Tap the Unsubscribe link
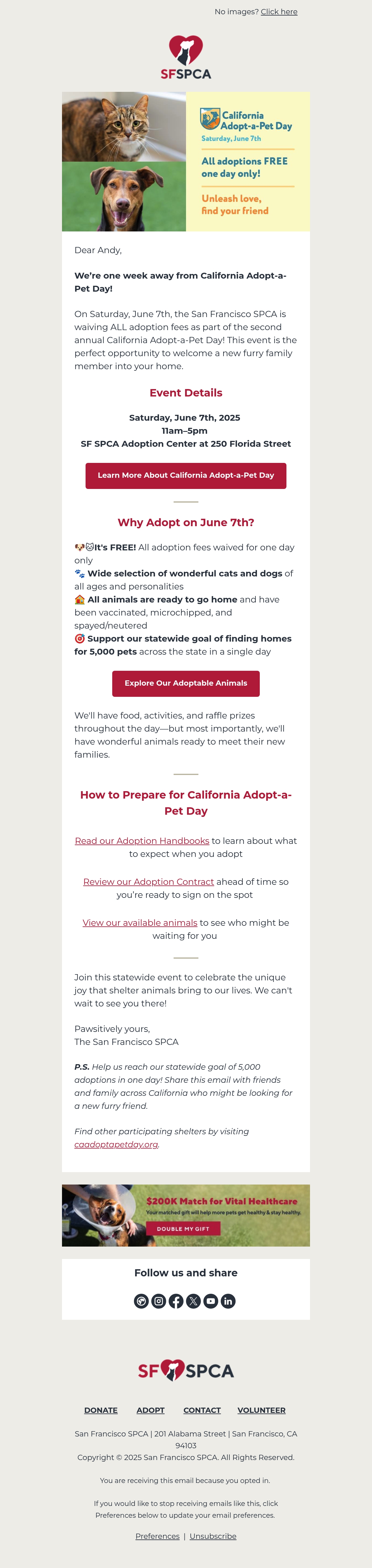 [x=213, y=1536]
